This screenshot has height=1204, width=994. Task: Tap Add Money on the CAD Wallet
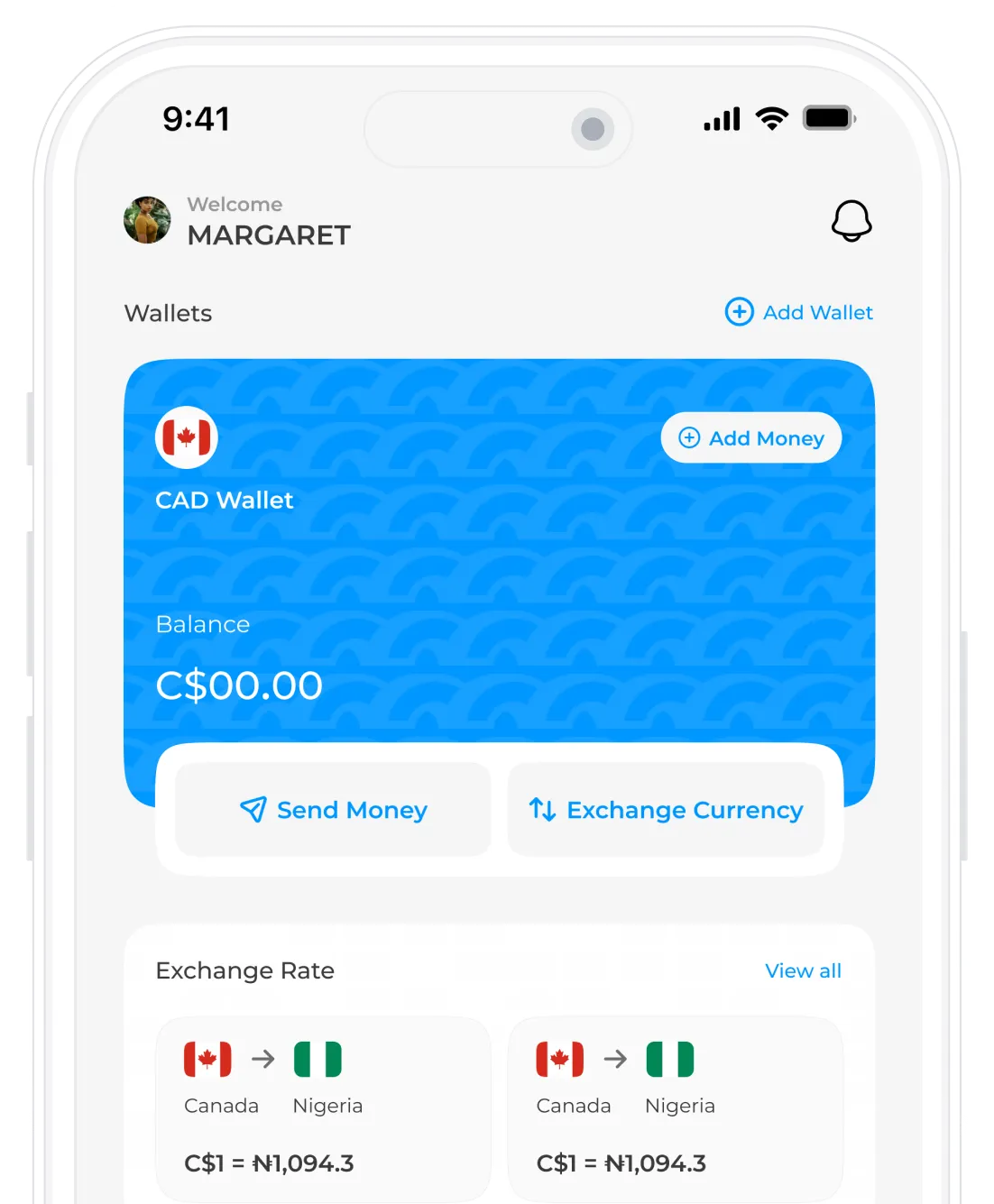point(750,438)
